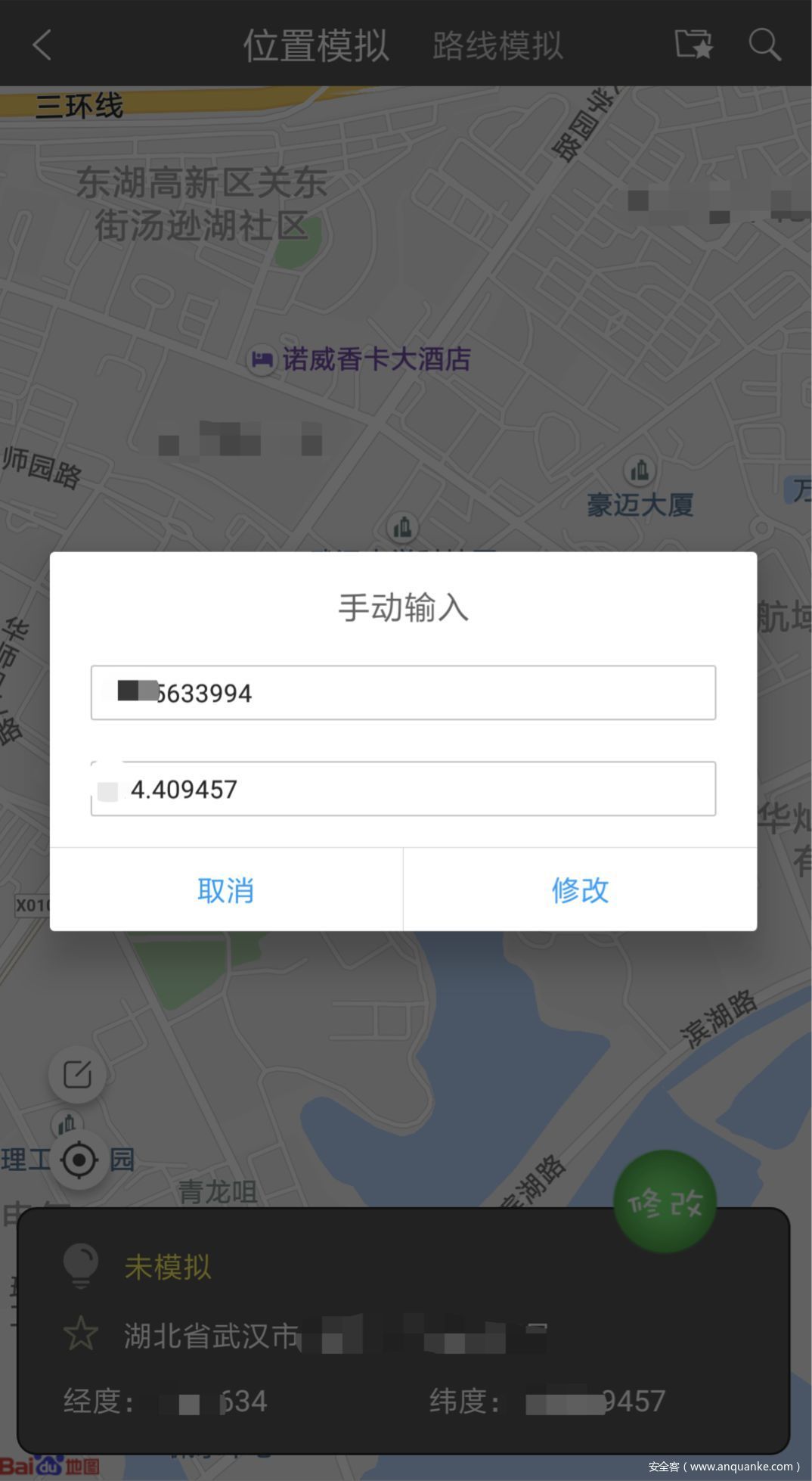The image size is (812, 1481).
Task: Edit the latitude field ending in 4.409457
Action: 403,789
